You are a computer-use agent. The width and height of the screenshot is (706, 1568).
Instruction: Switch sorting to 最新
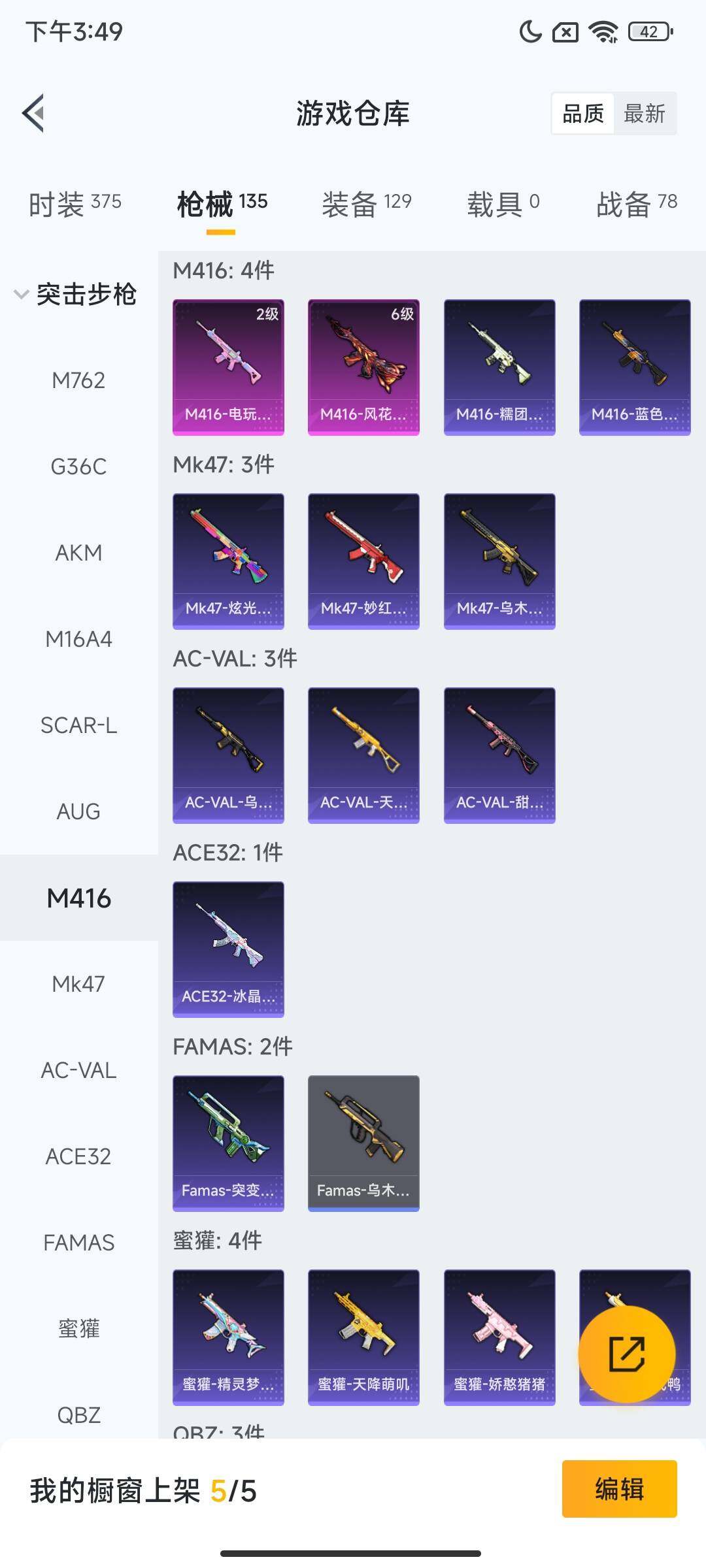644,114
